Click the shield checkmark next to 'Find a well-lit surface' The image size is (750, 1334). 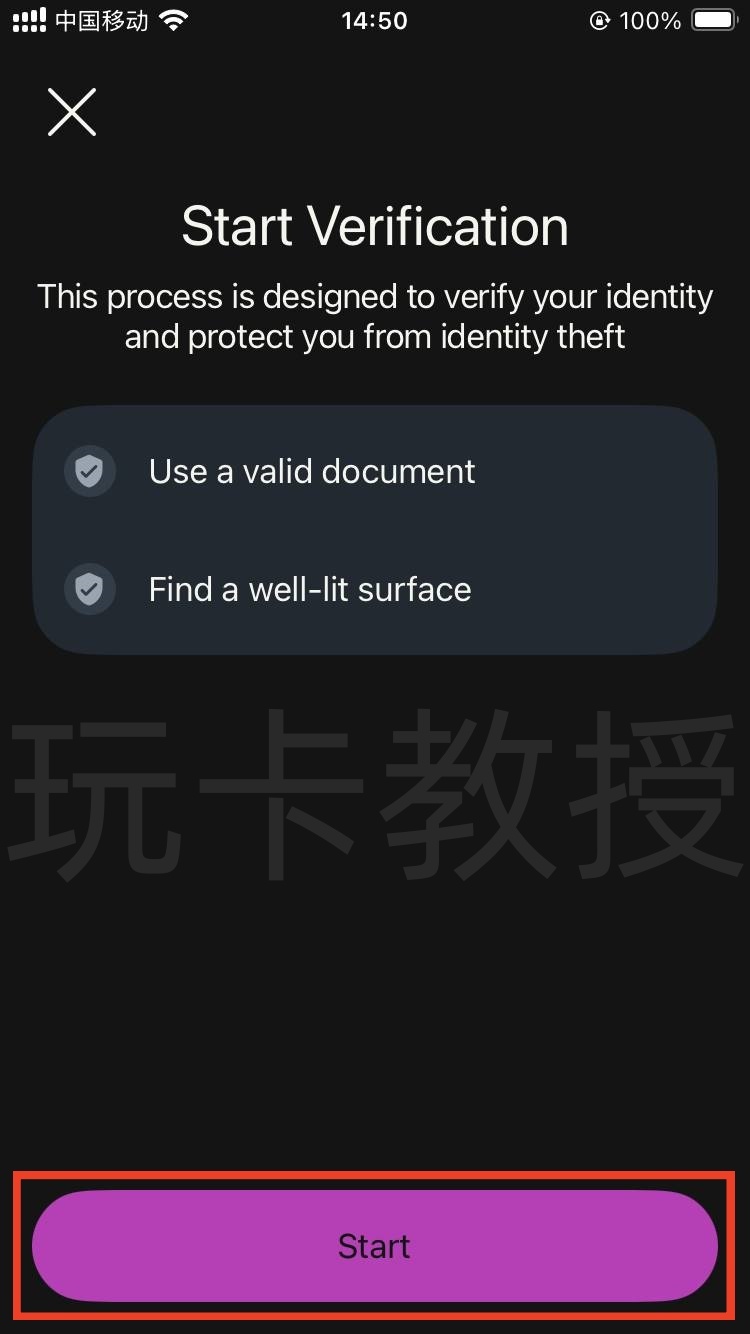pyautogui.click(x=89, y=589)
